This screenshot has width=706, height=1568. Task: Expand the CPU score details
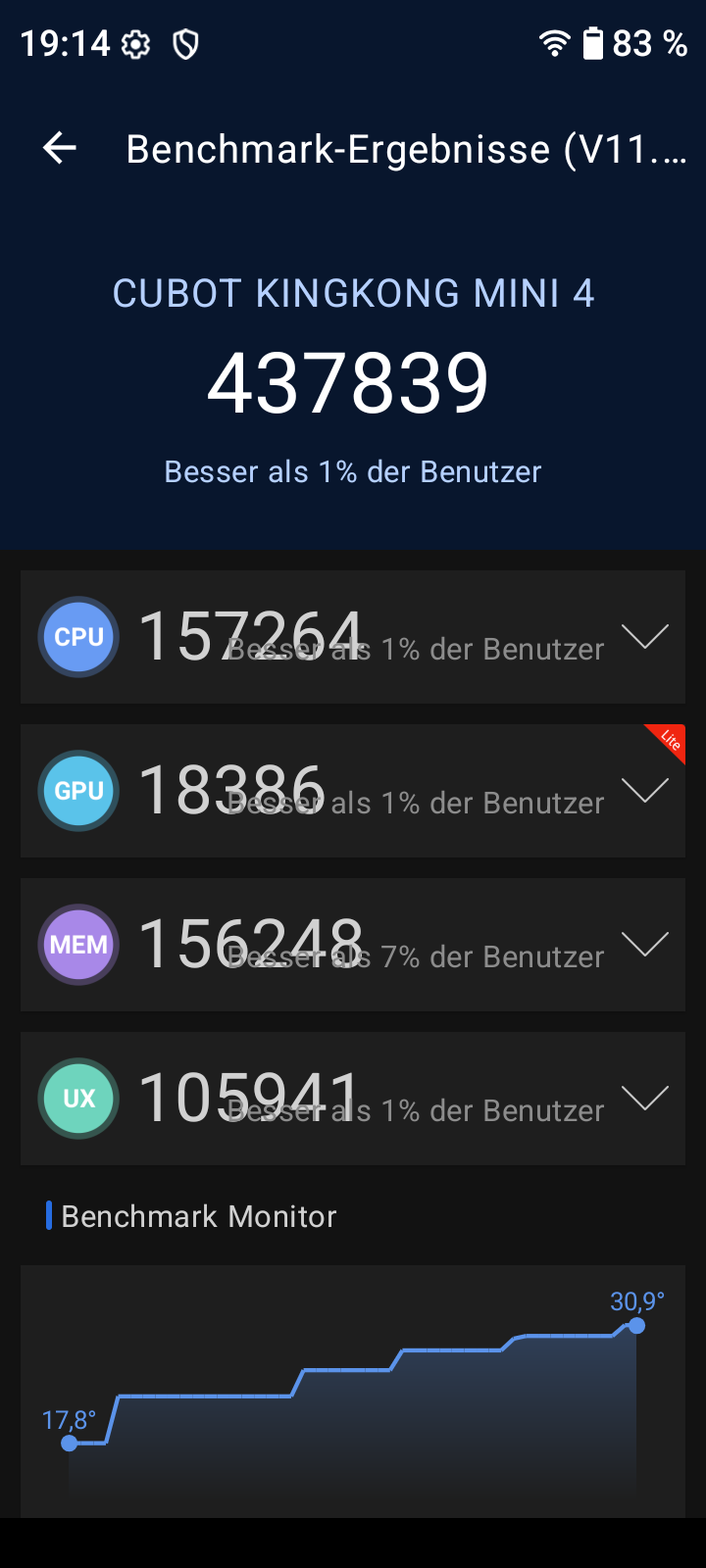(x=644, y=637)
